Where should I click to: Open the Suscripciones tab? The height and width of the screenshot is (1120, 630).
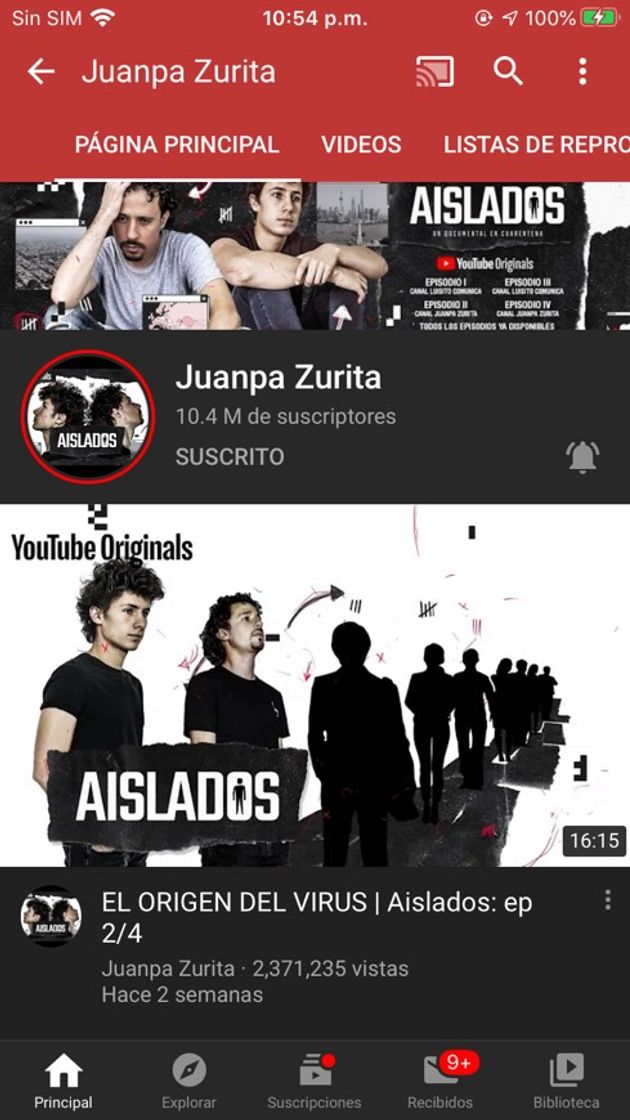click(x=314, y=1082)
